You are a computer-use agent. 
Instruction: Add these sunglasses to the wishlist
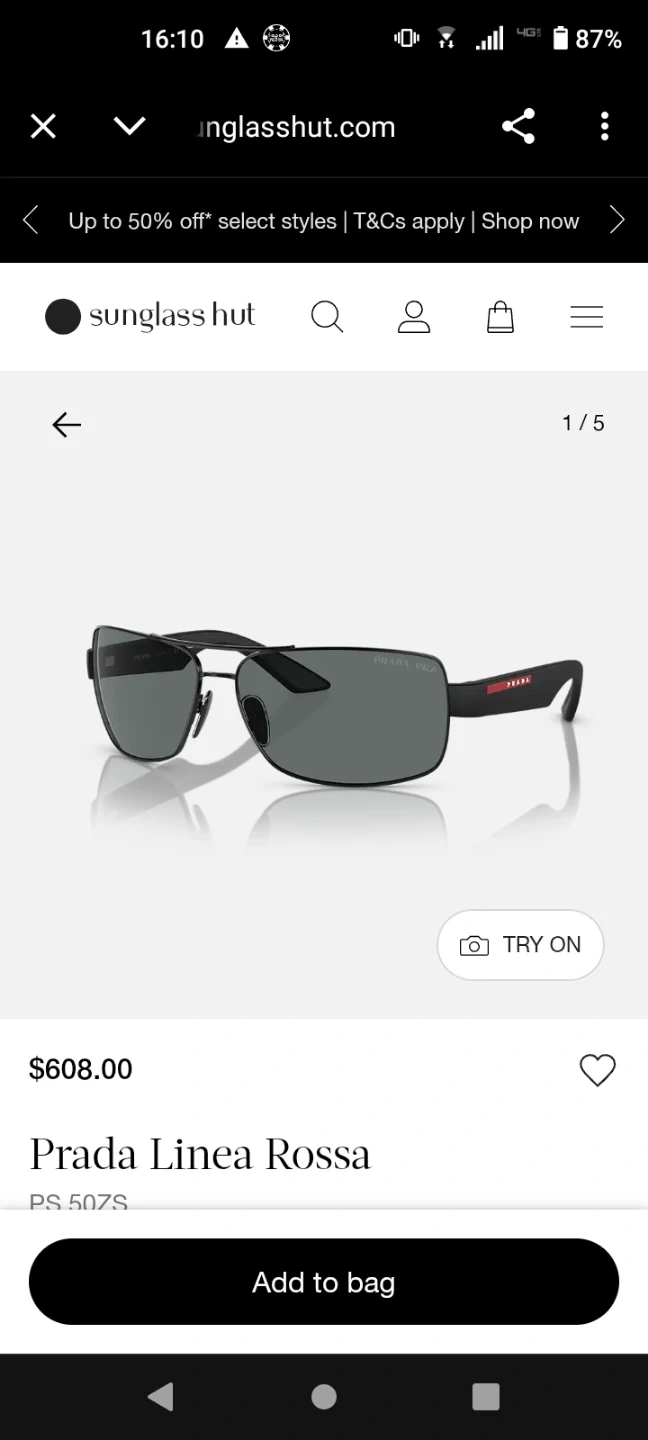597,1070
